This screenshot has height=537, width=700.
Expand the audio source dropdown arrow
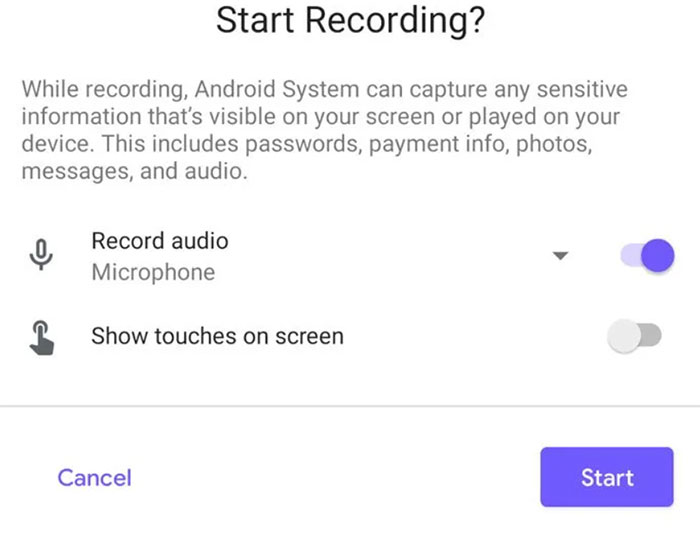coord(561,256)
